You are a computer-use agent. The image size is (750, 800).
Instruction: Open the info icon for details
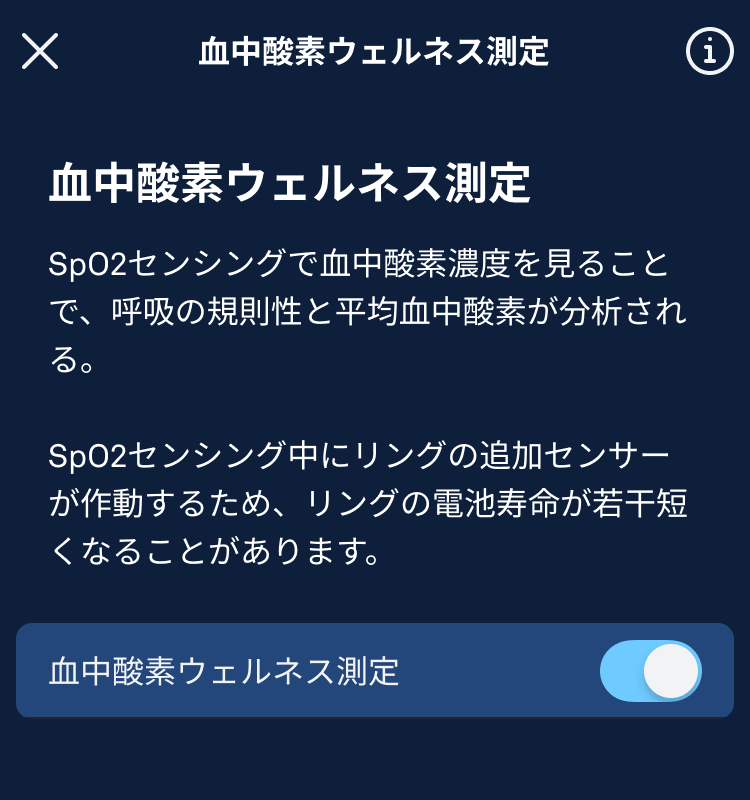click(709, 51)
